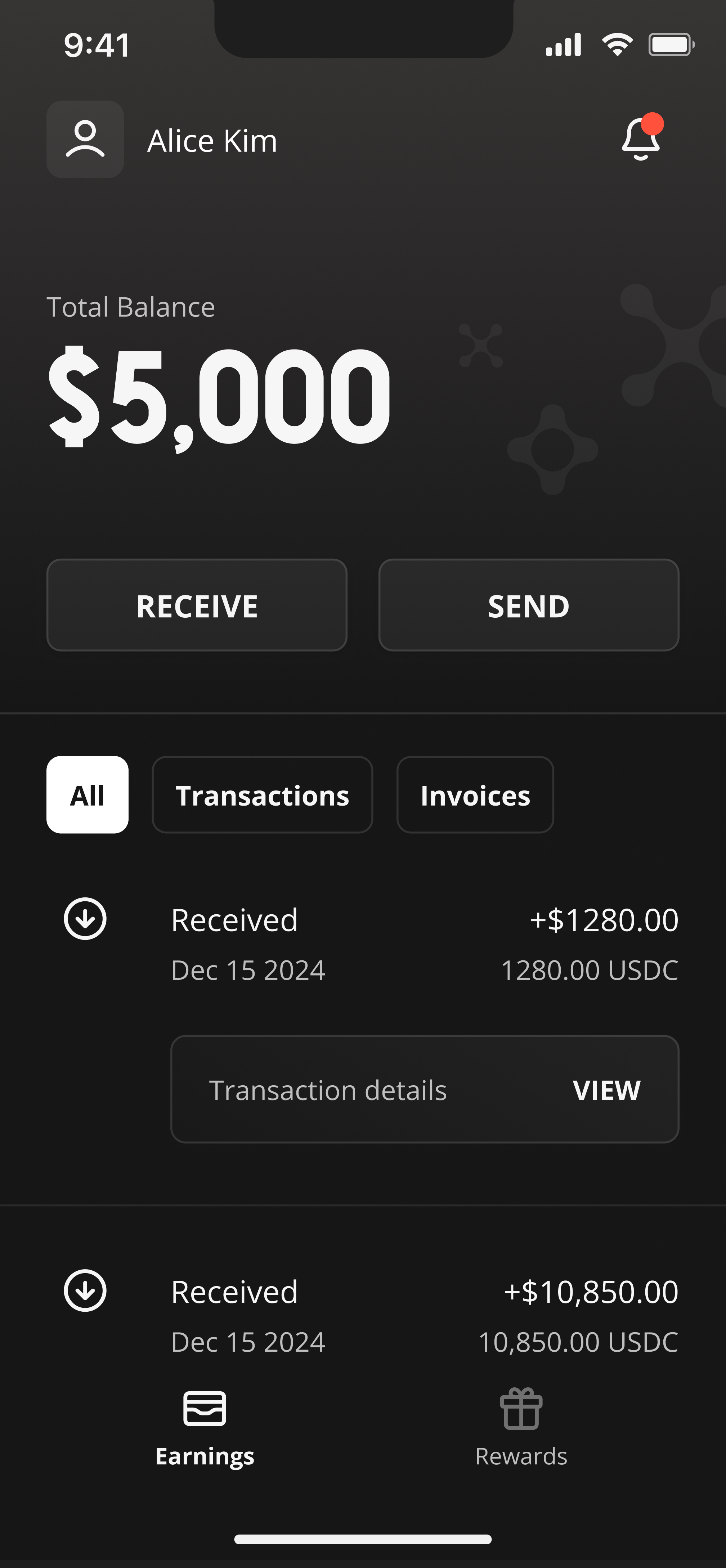Filter by Transactions
726x1568 pixels.
[x=263, y=795]
